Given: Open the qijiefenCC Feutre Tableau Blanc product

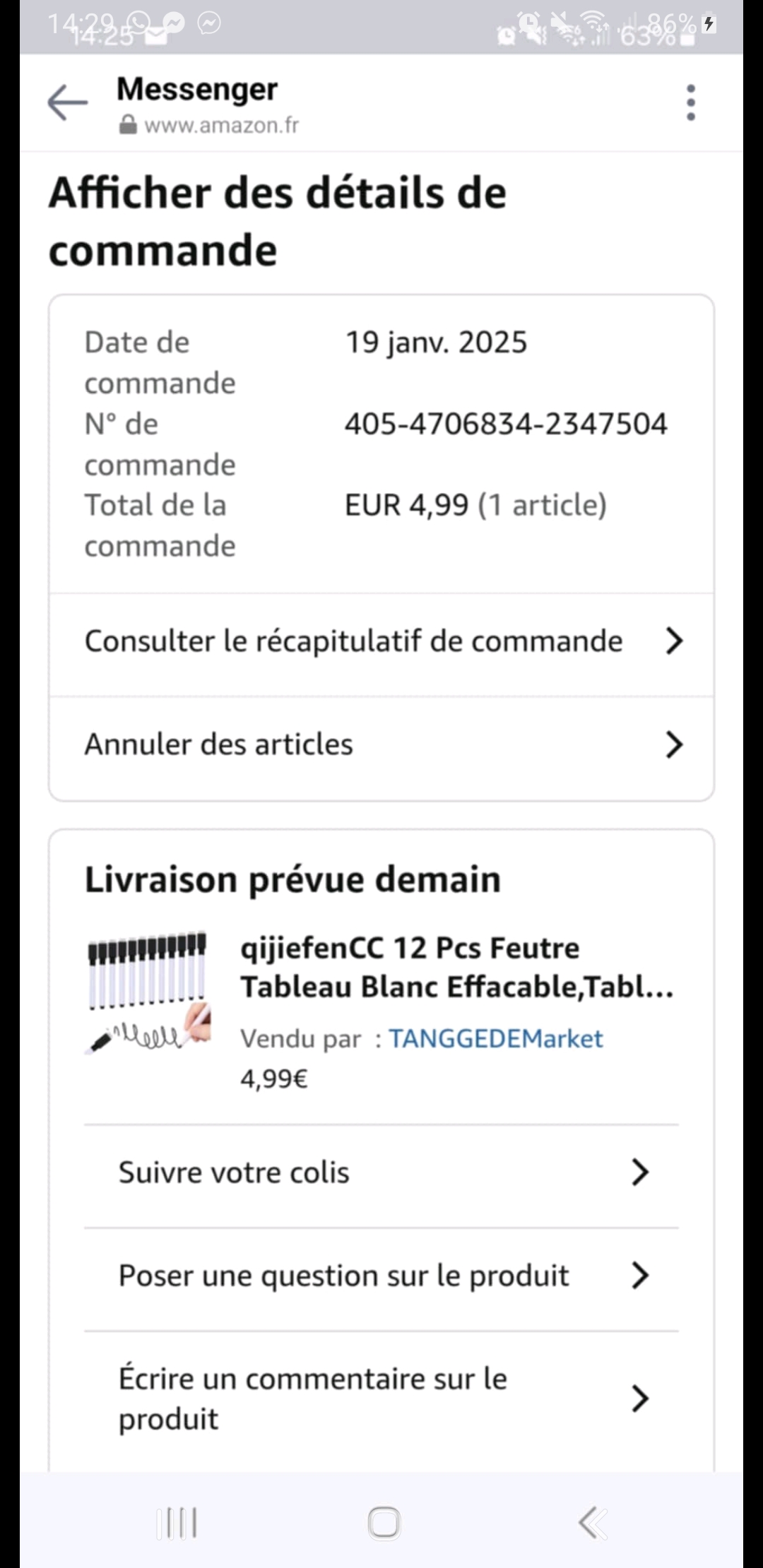Looking at the screenshot, I should [x=456, y=967].
